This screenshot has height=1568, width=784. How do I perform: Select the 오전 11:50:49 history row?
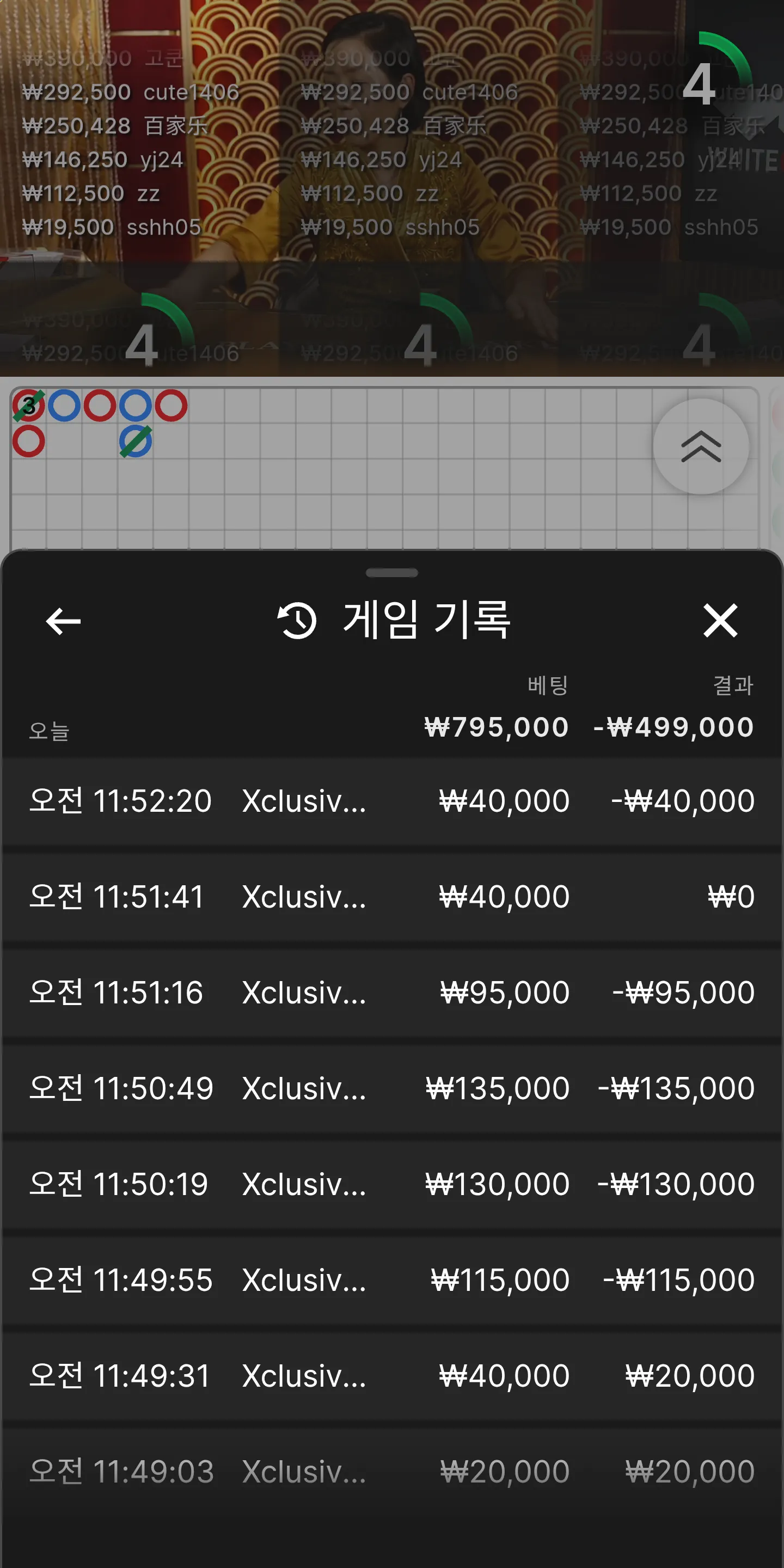tap(392, 1088)
